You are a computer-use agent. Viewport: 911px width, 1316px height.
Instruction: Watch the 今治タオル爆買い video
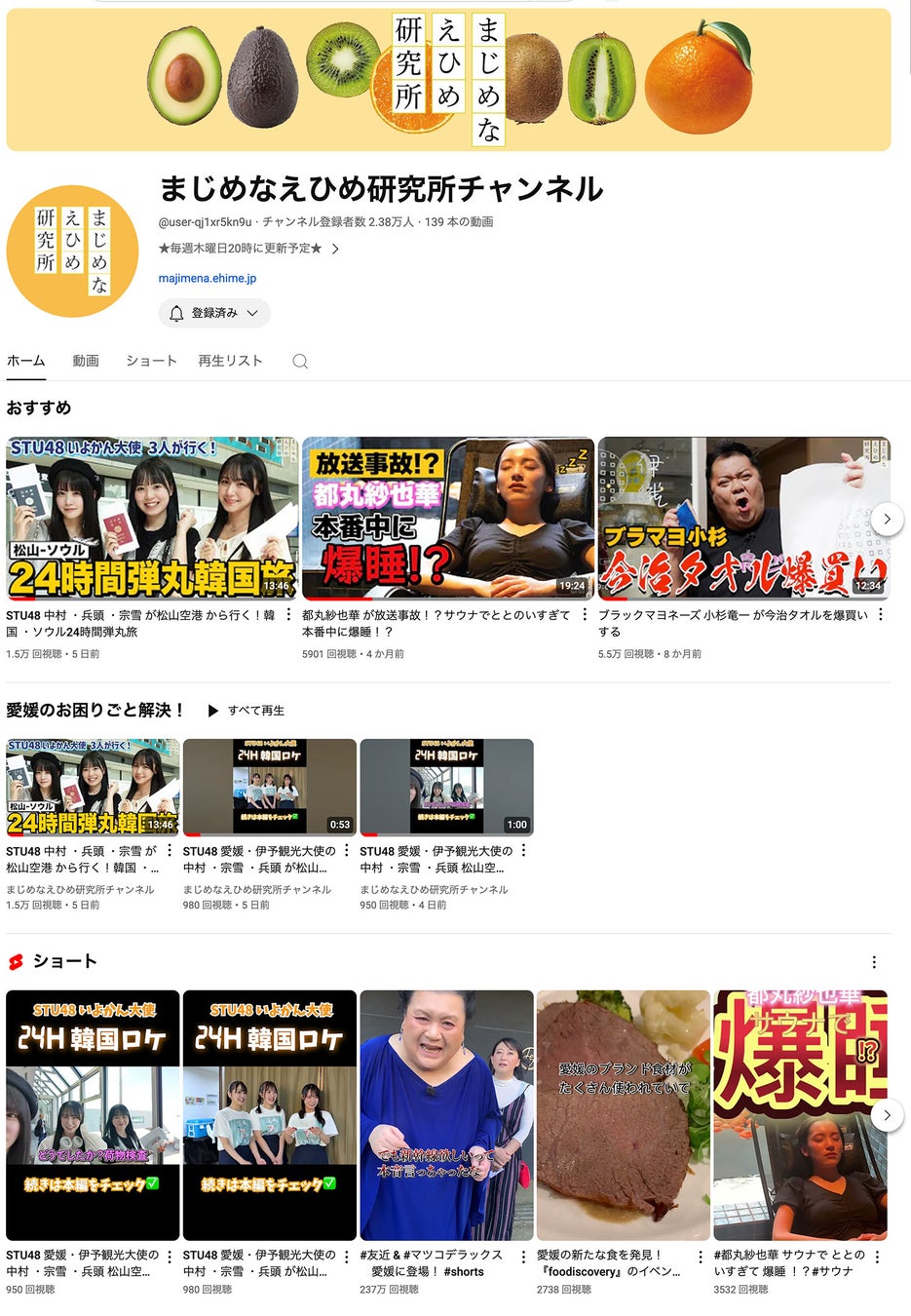[743, 519]
